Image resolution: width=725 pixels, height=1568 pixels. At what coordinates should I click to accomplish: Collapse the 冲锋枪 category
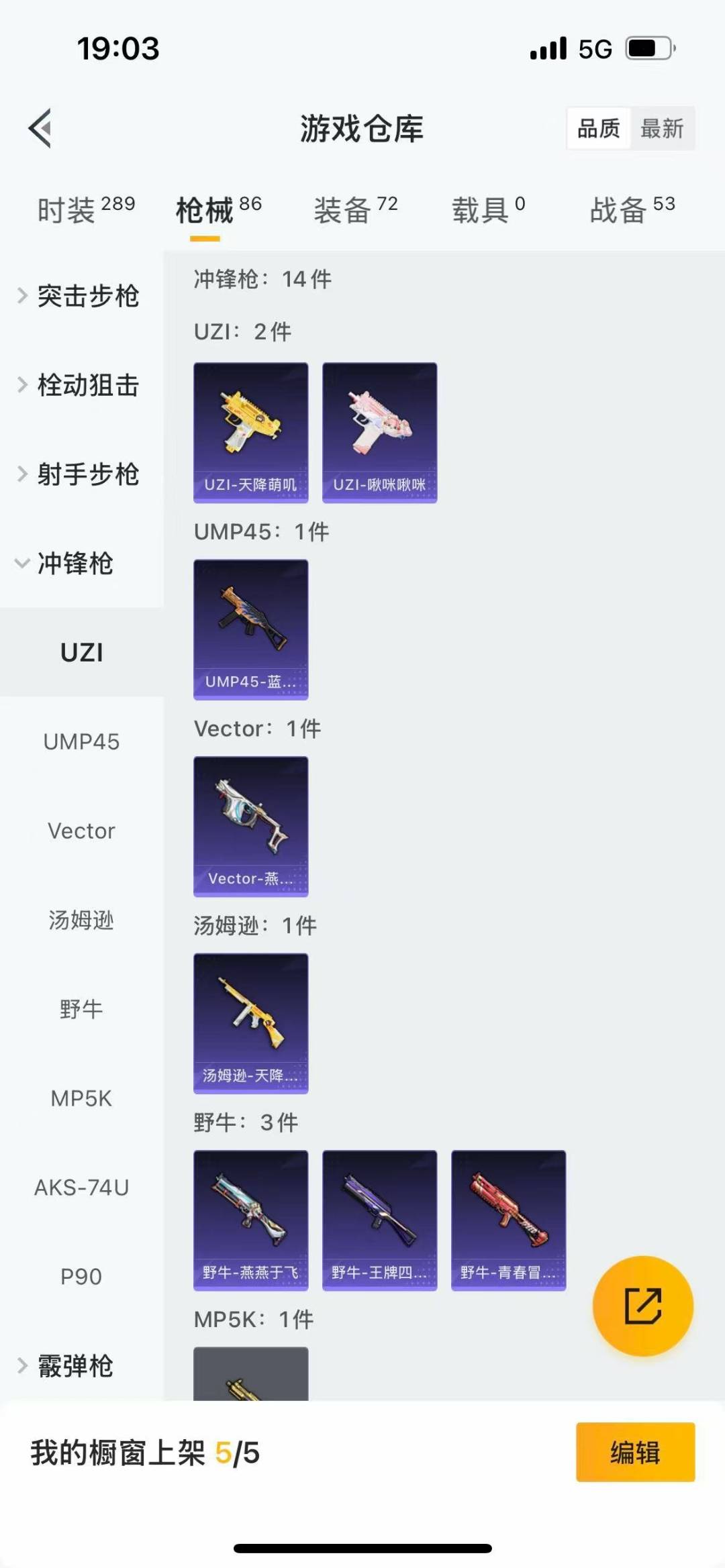click(74, 564)
